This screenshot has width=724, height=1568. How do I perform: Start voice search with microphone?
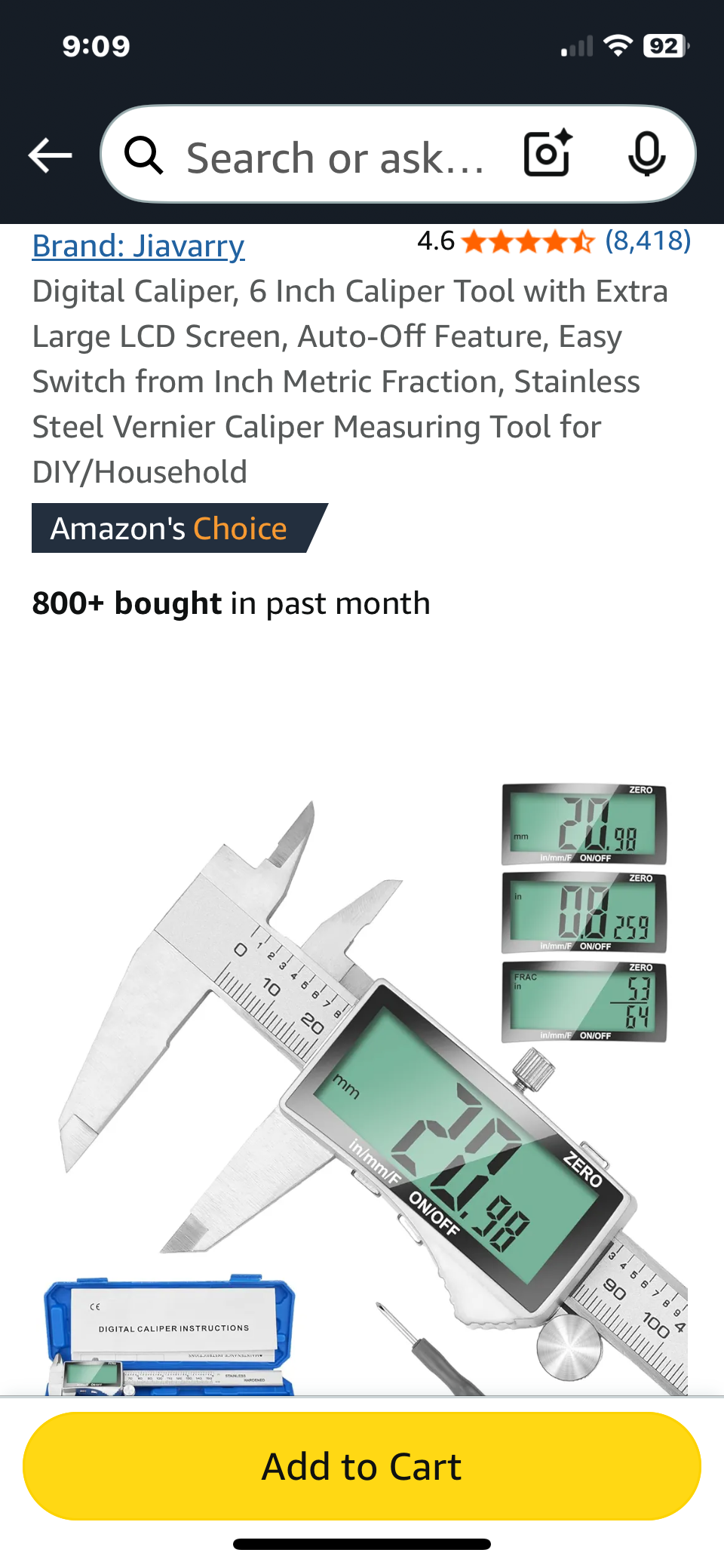[x=646, y=154]
